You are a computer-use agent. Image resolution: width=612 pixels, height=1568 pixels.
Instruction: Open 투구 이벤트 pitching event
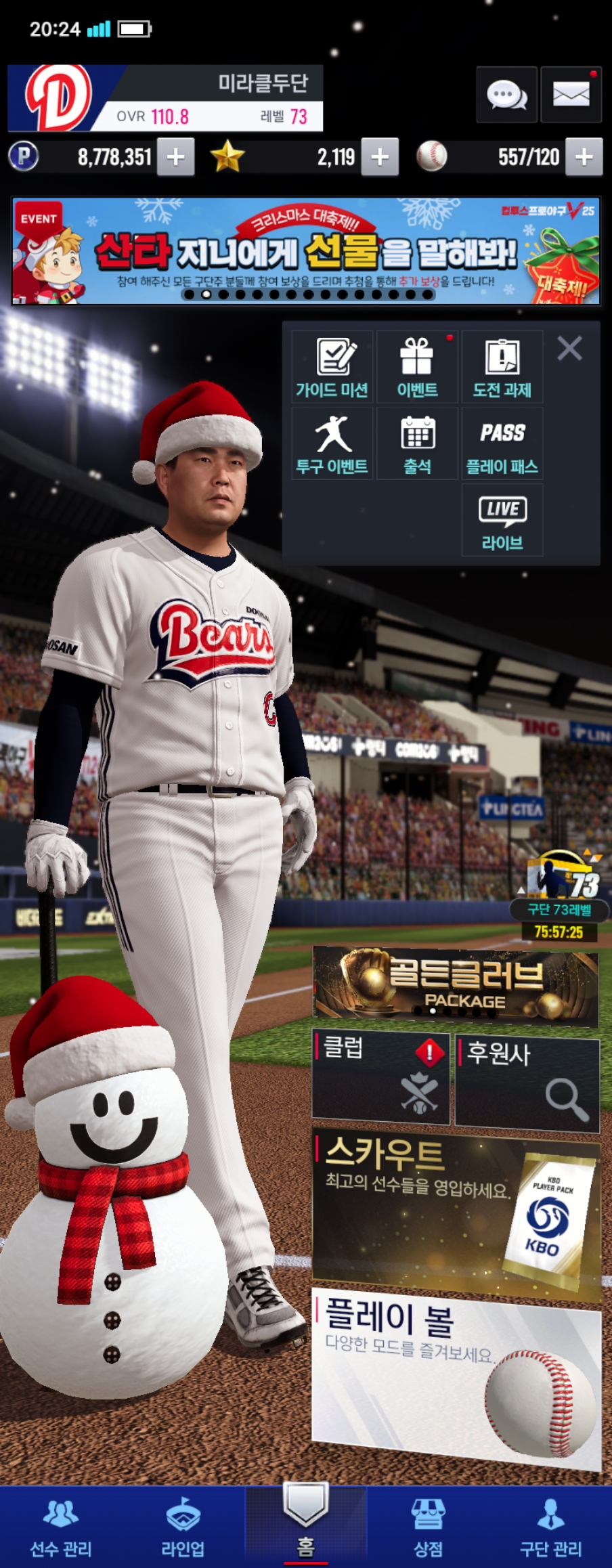coord(332,444)
